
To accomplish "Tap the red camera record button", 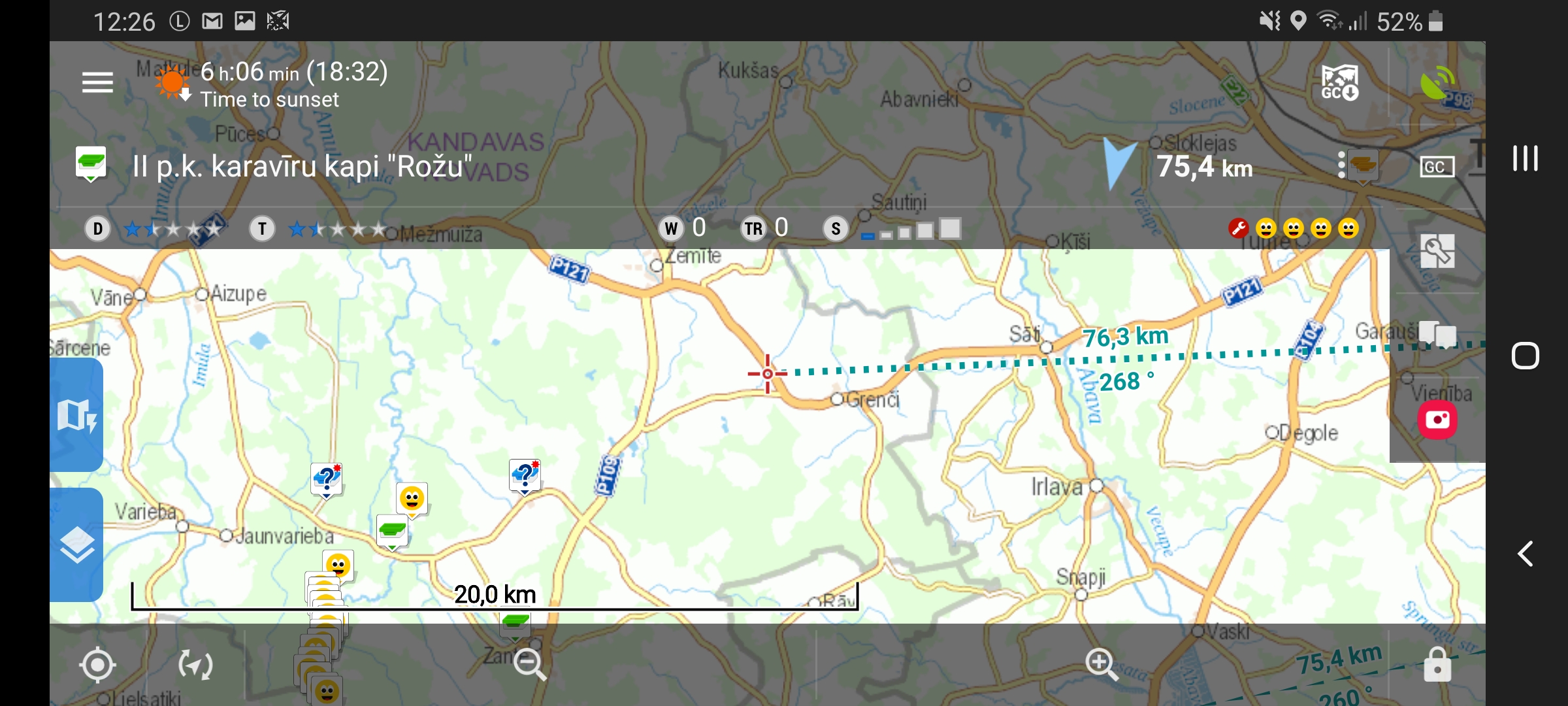I will click(x=1437, y=420).
